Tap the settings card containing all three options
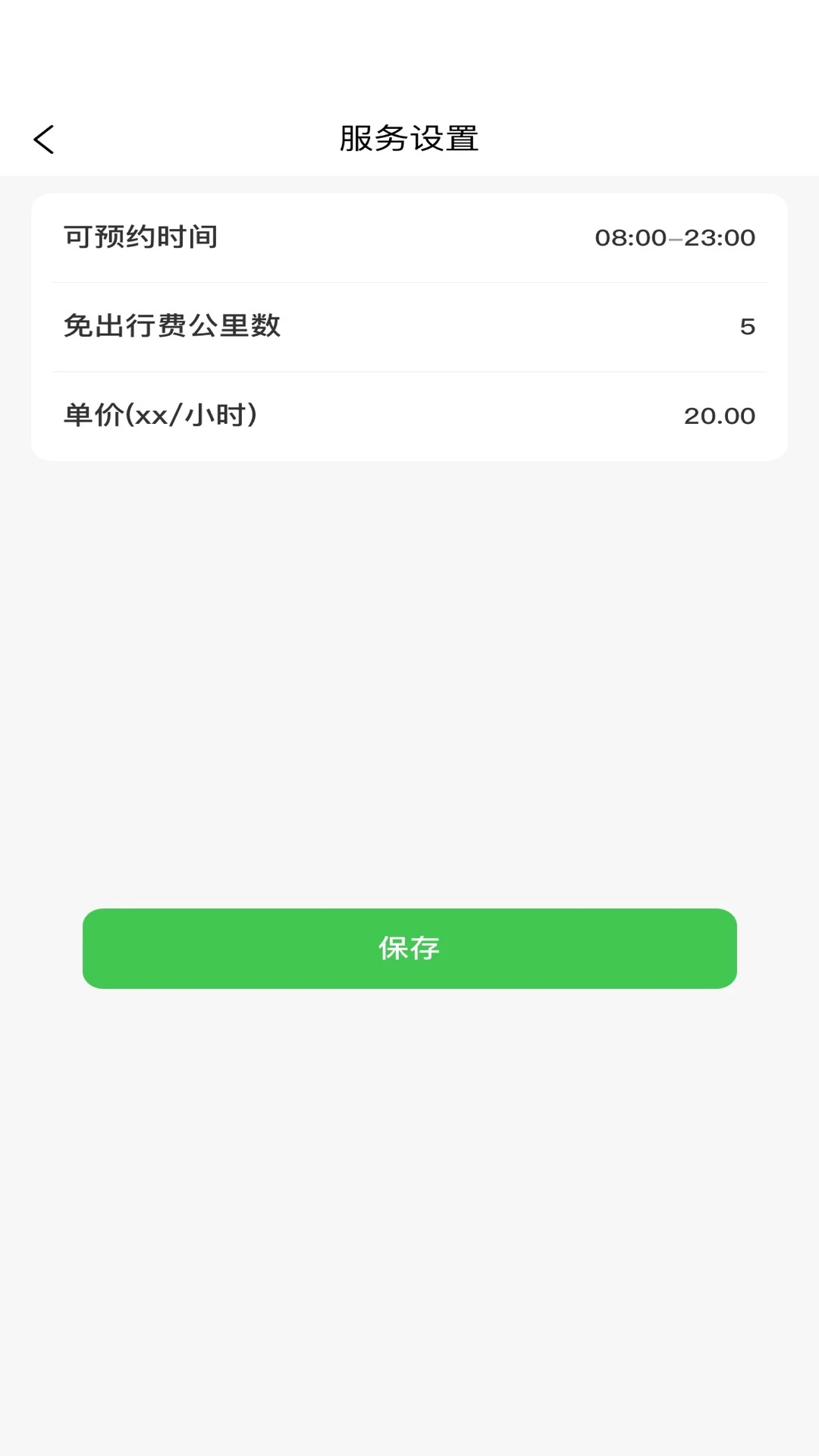 coord(409,326)
